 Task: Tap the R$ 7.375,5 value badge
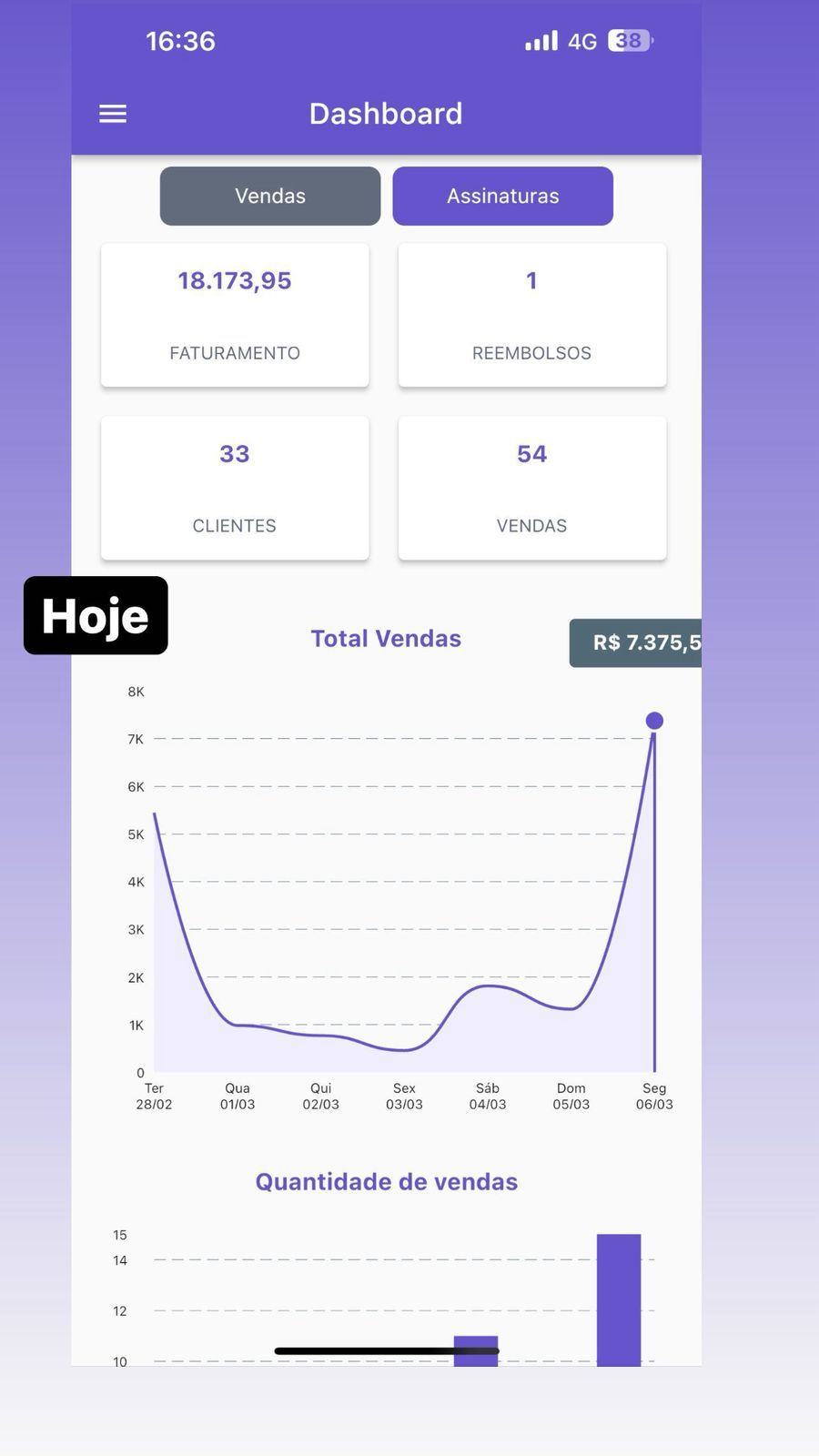tap(642, 642)
